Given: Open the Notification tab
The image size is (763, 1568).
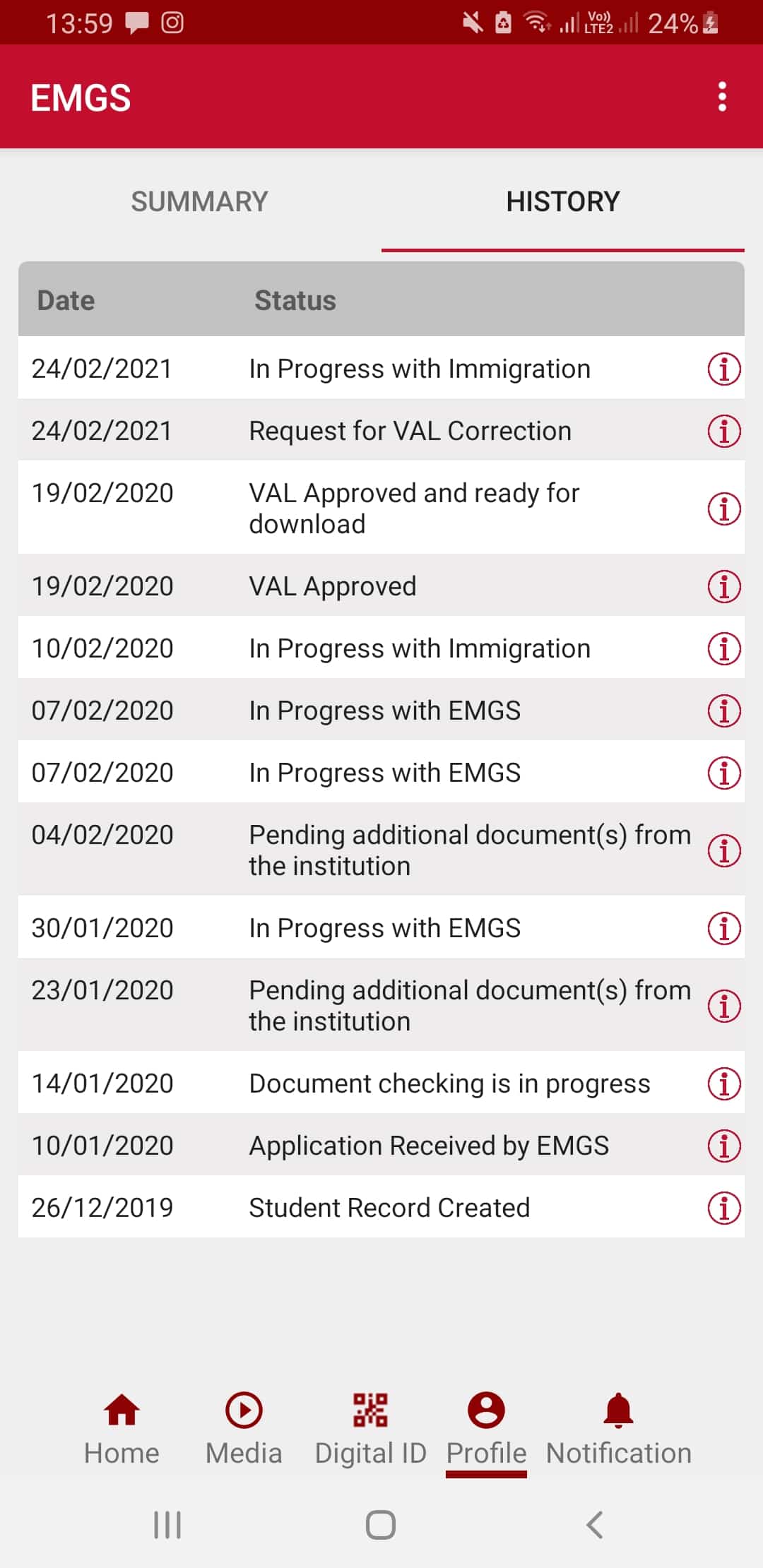Looking at the screenshot, I should tap(618, 1428).
